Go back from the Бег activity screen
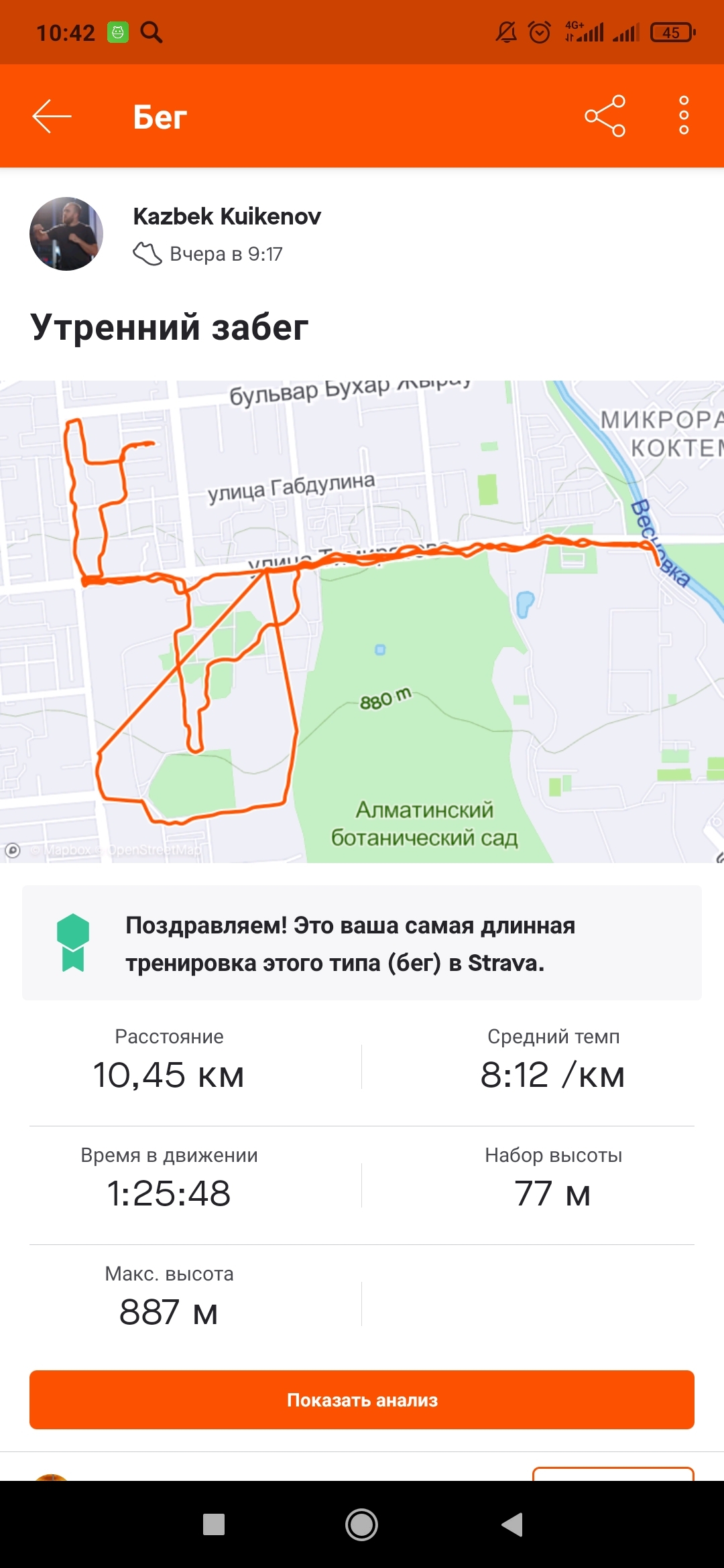The image size is (724, 1568). coord(52,117)
